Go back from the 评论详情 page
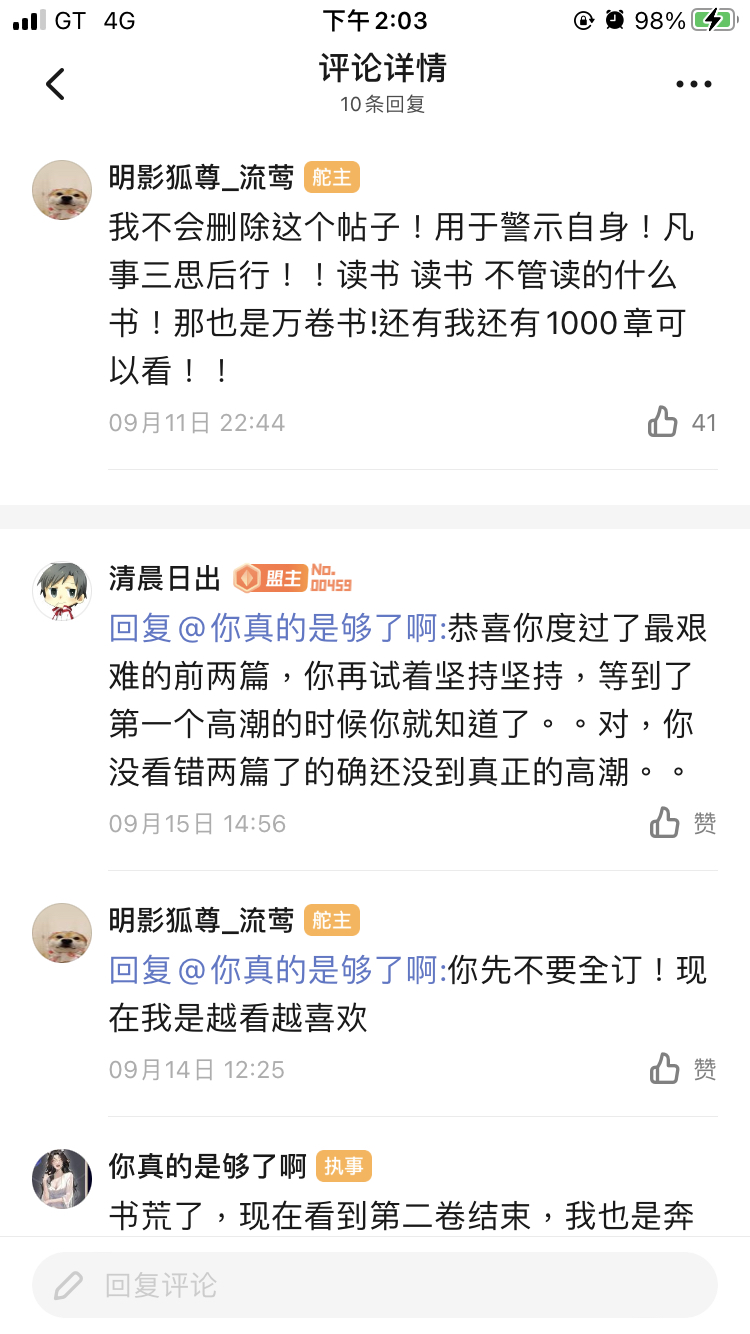The height and width of the screenshot is (1334, 750). pyautogui.click(x=56, y=84)
